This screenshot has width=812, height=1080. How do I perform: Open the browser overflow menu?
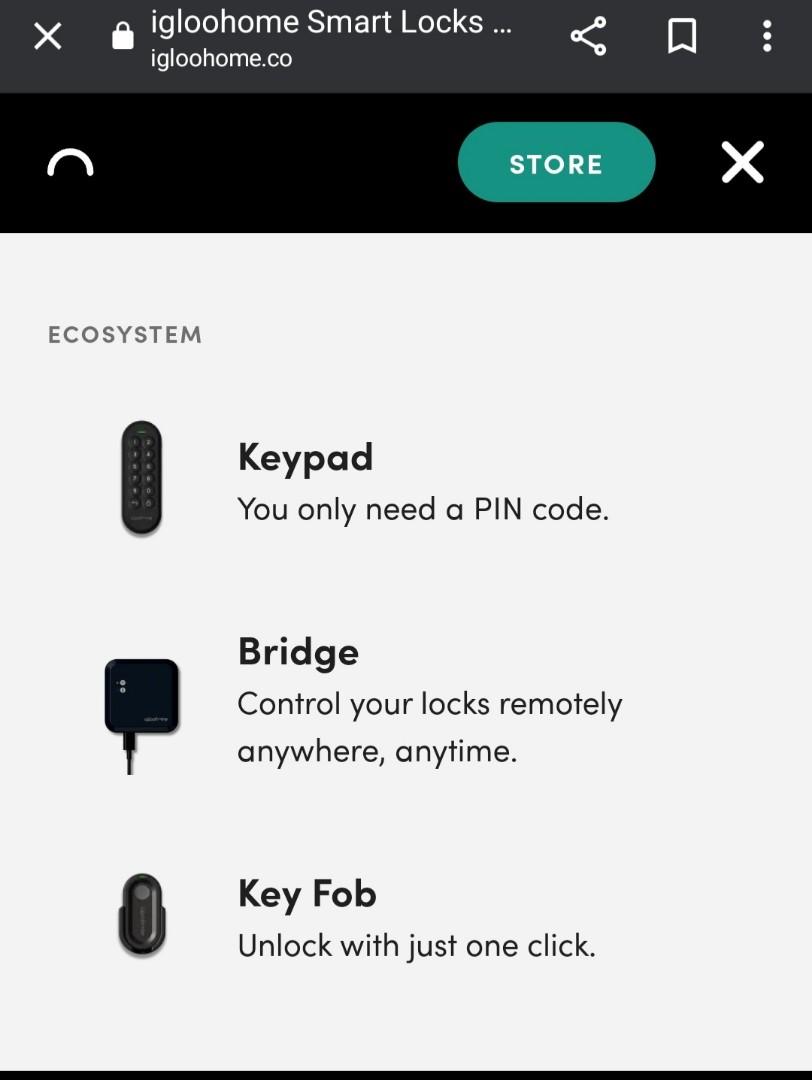pos(767,37)
